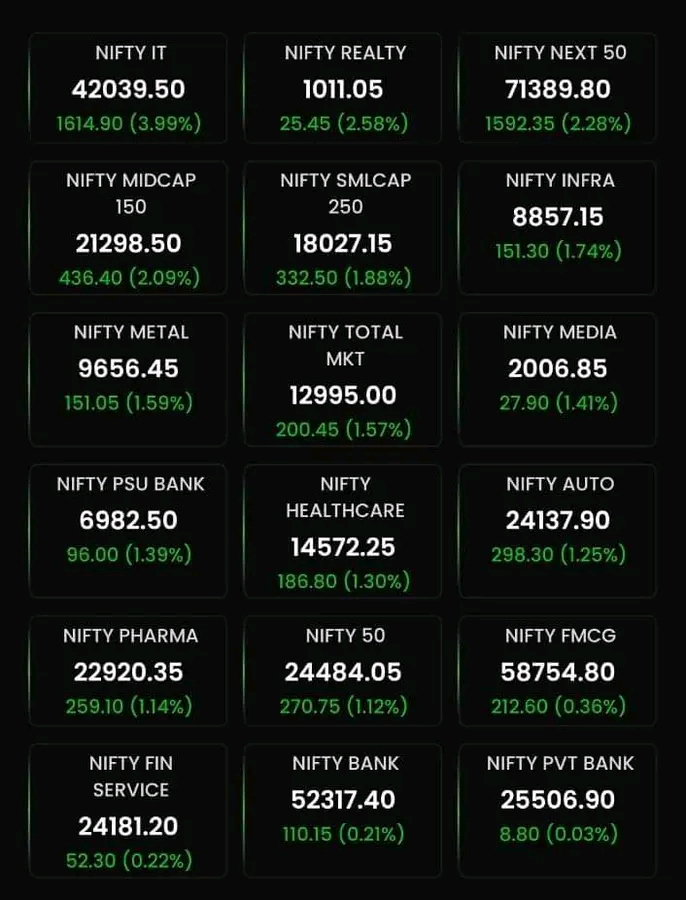Image resolution: width=686 pixels, height=900 pixels.
Task: View NIFTY REALTY index details
Action: point(343,89)
